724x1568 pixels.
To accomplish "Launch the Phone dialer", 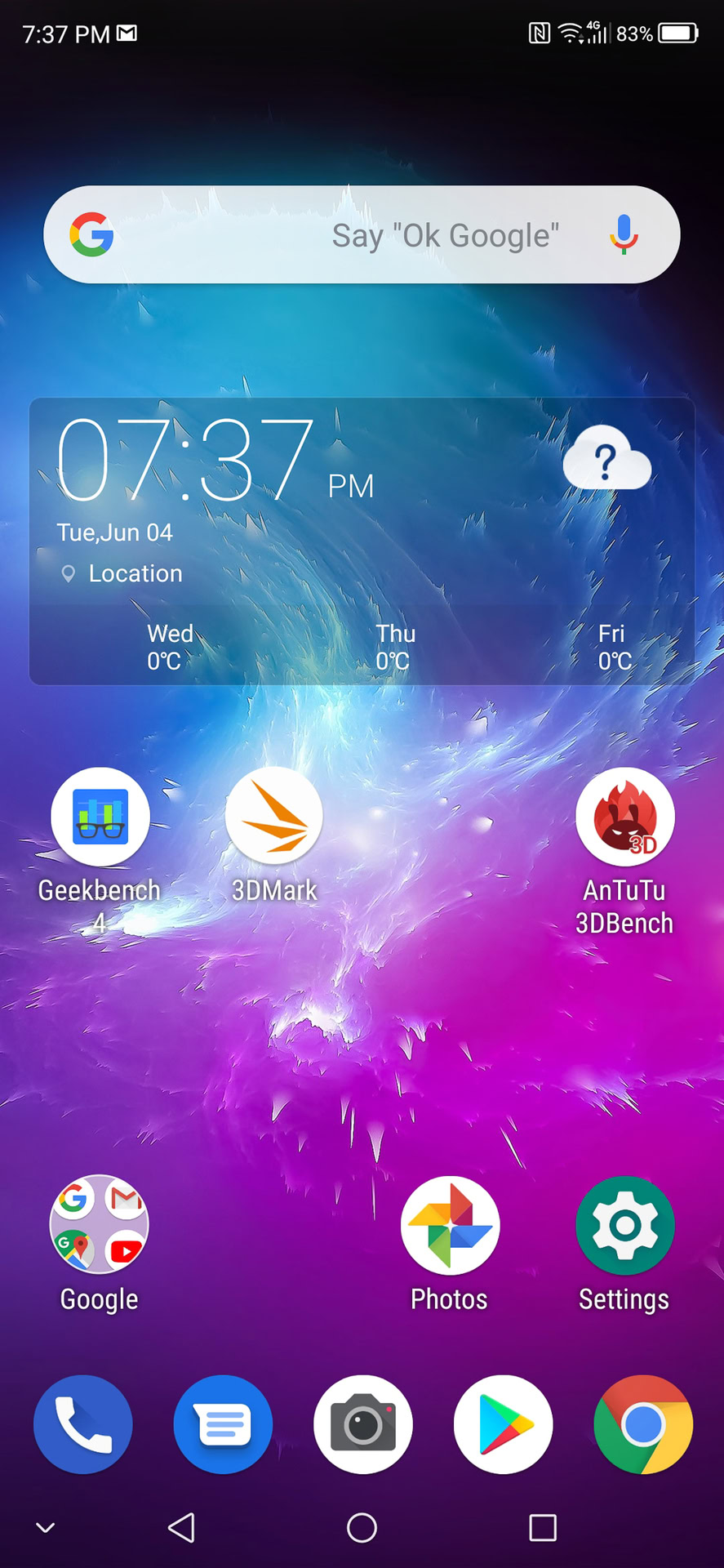I will [x=82, y=1424].
